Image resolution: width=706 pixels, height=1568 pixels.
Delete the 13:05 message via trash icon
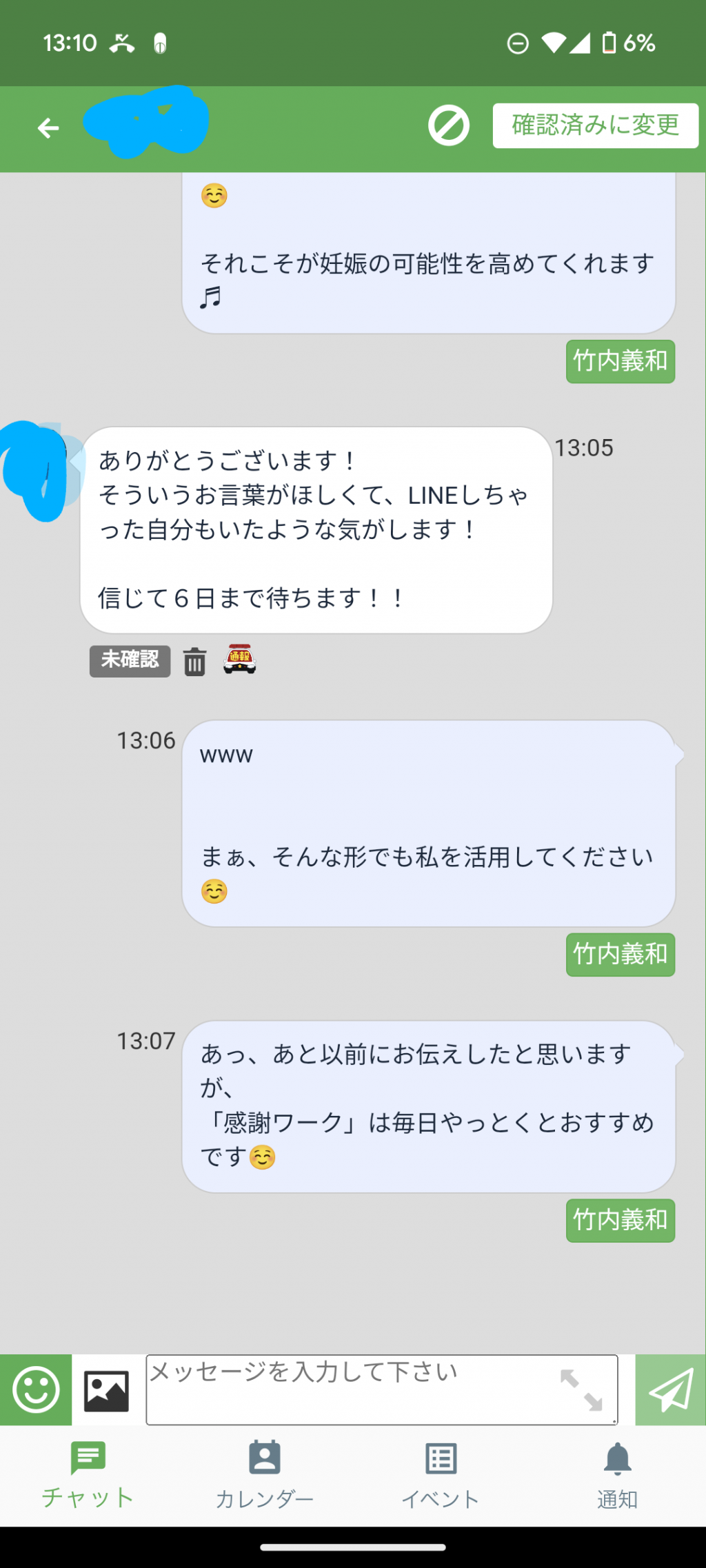(194, 662)
